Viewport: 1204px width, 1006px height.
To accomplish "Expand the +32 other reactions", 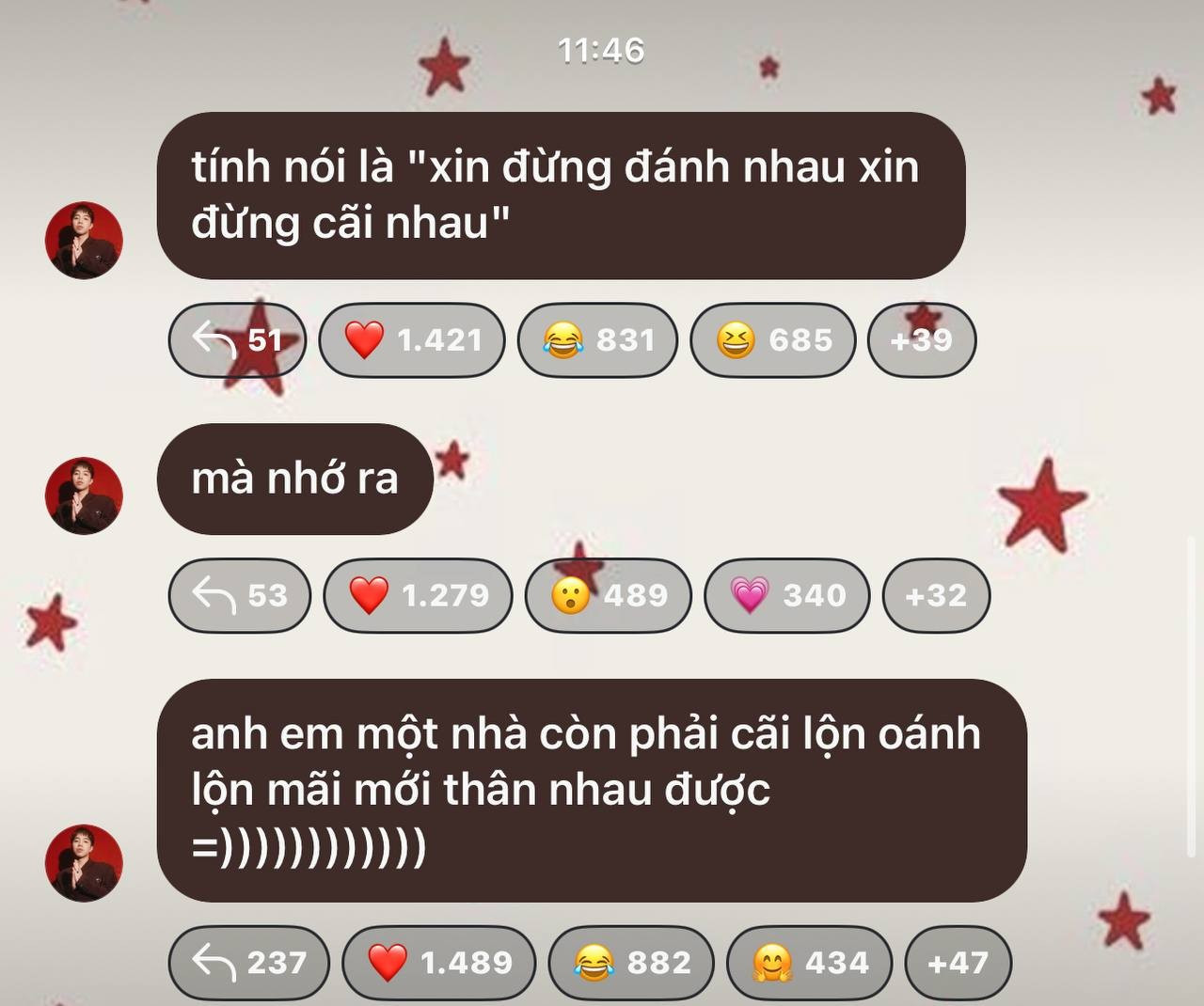I will tap(935, 595).
